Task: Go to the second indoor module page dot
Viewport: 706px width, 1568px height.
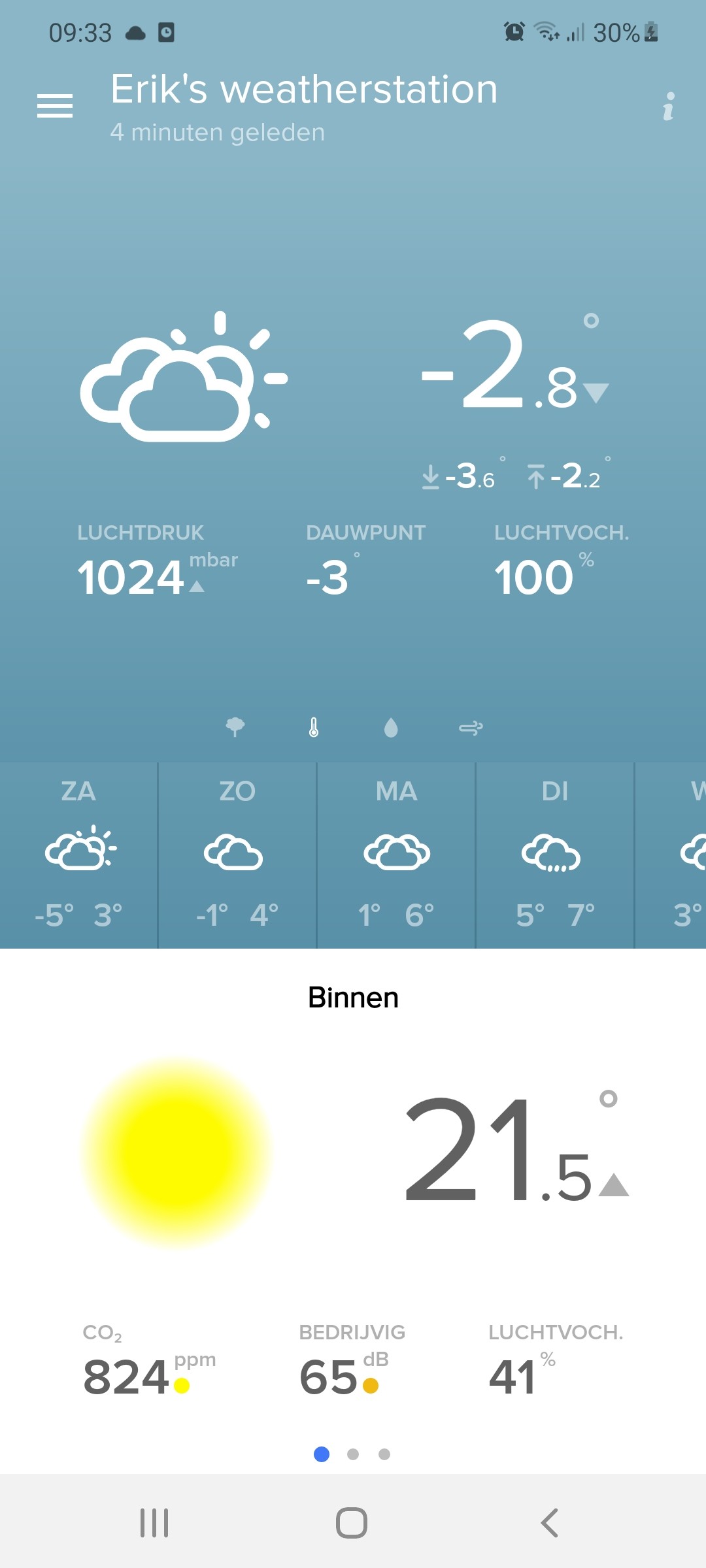Action: 353,1454
